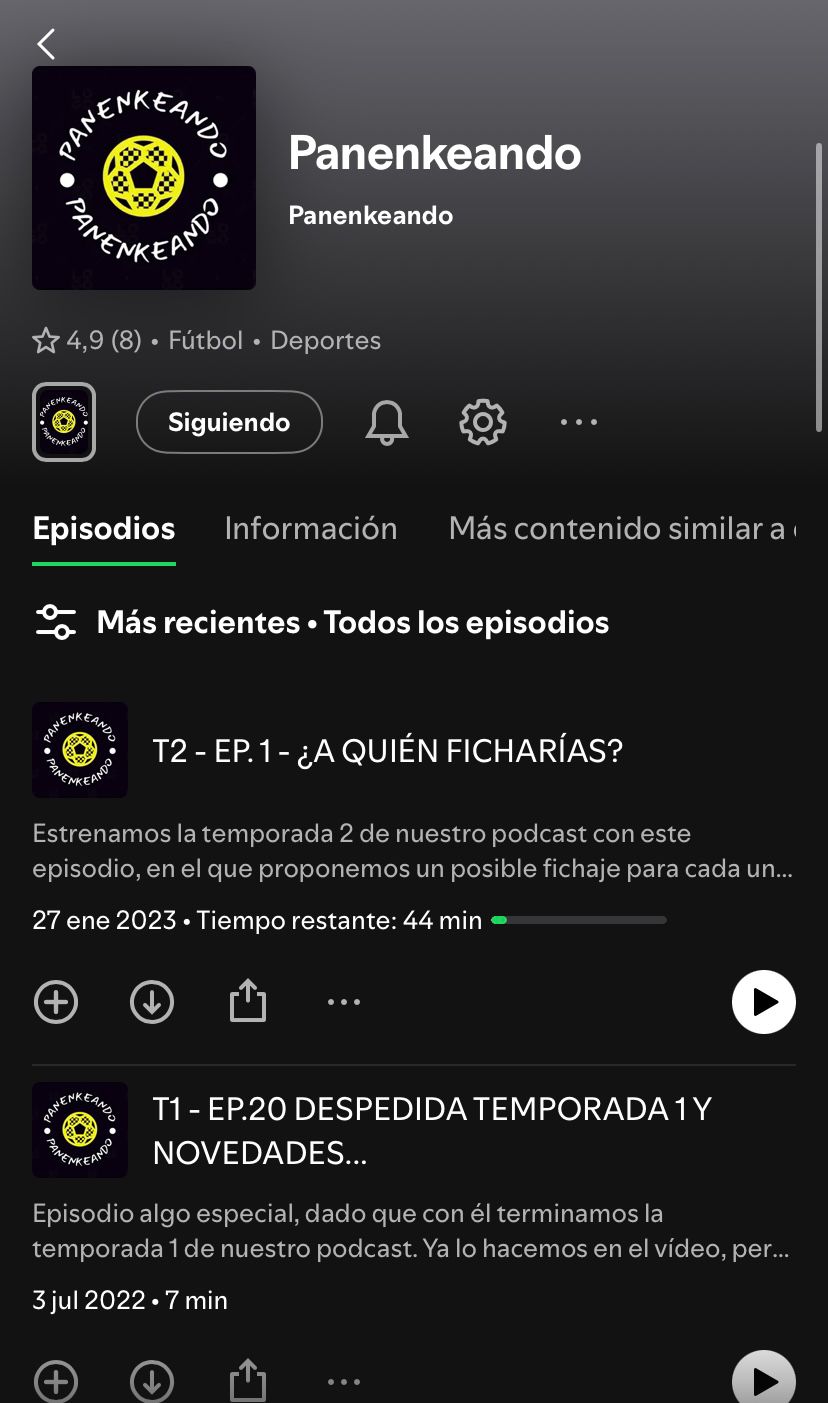Open more options for the podcast show
828x1403 pixels.
(x=579, y=421)
